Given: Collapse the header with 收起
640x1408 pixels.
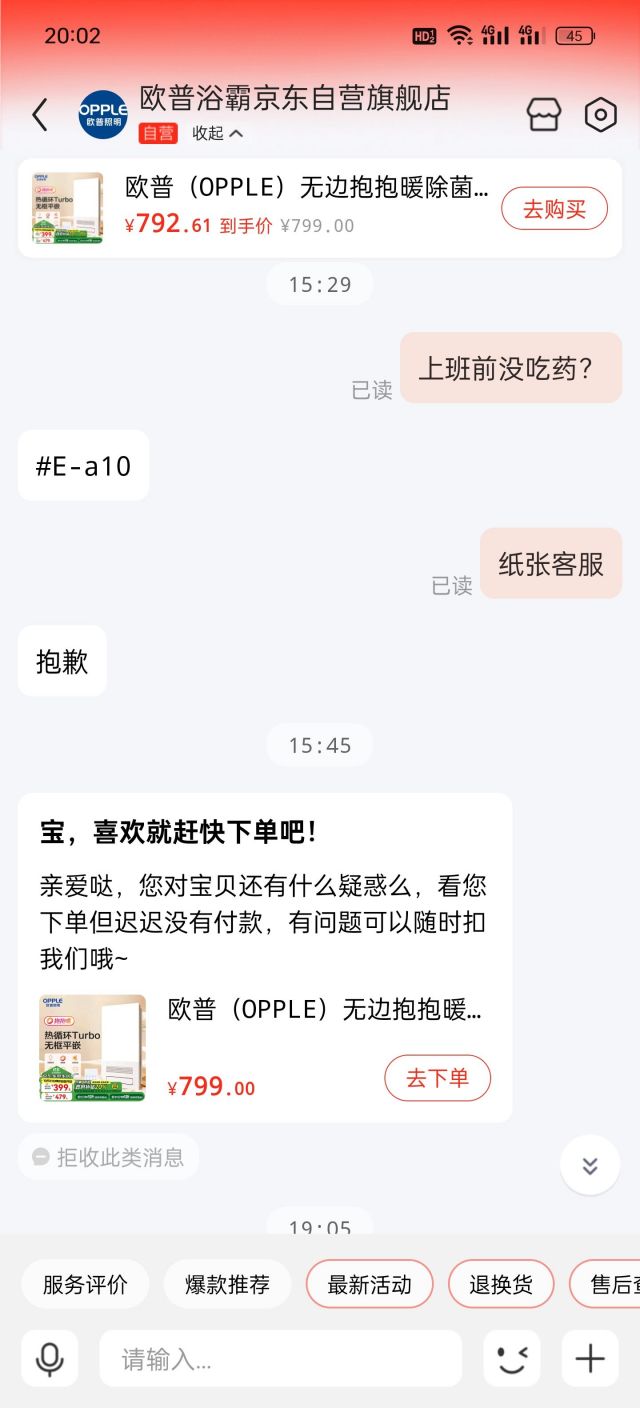Looking at the screenshot, I should pyautogui.click(x=217, y=133).
